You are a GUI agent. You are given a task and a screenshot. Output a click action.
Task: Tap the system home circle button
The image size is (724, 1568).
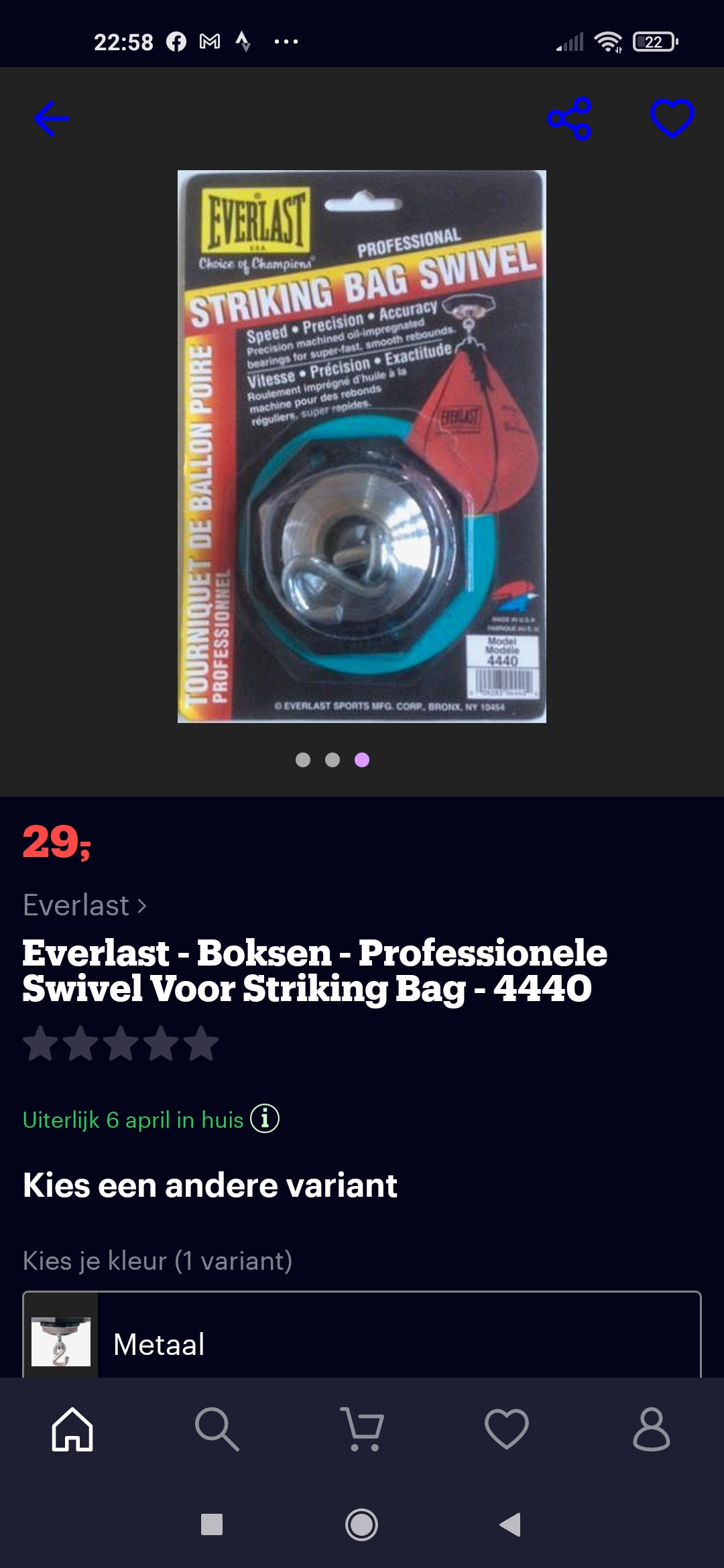[x=362, y=1524]
